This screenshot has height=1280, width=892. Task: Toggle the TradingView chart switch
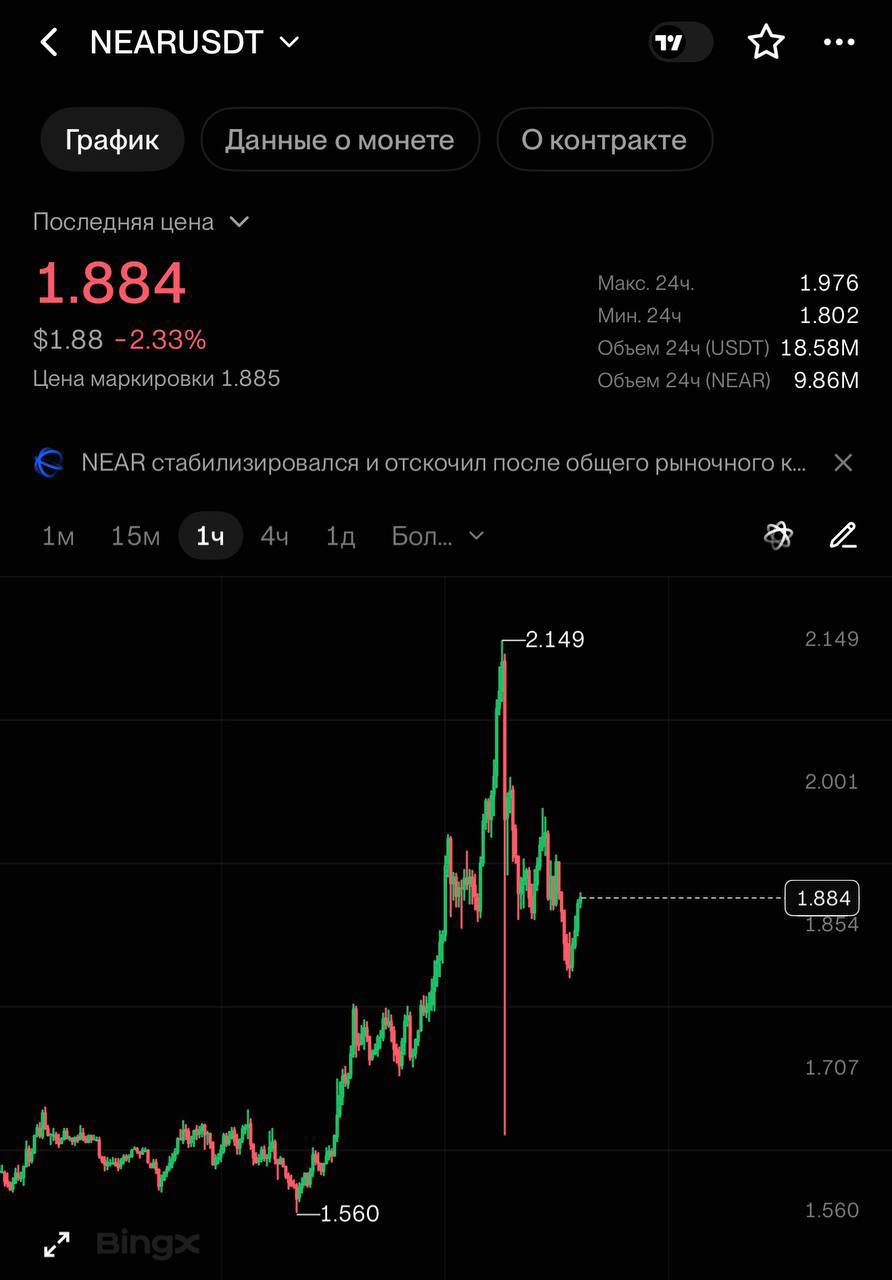point(681,42)
